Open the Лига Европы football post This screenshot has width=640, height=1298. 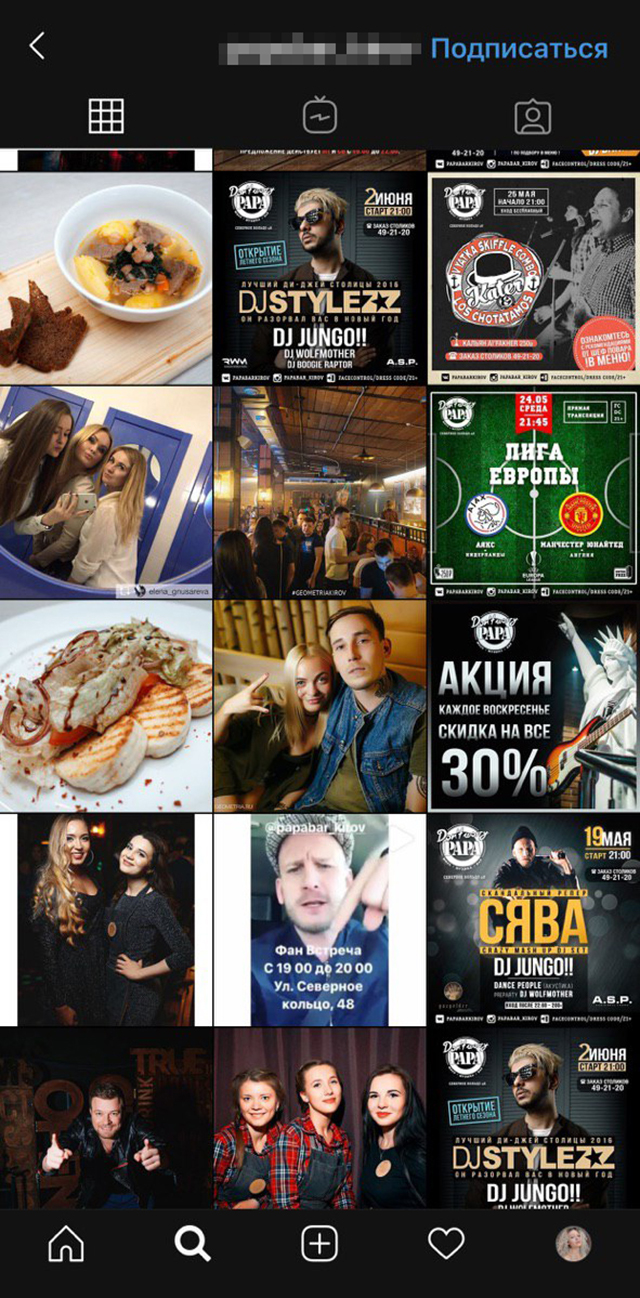tap(533, 490)
